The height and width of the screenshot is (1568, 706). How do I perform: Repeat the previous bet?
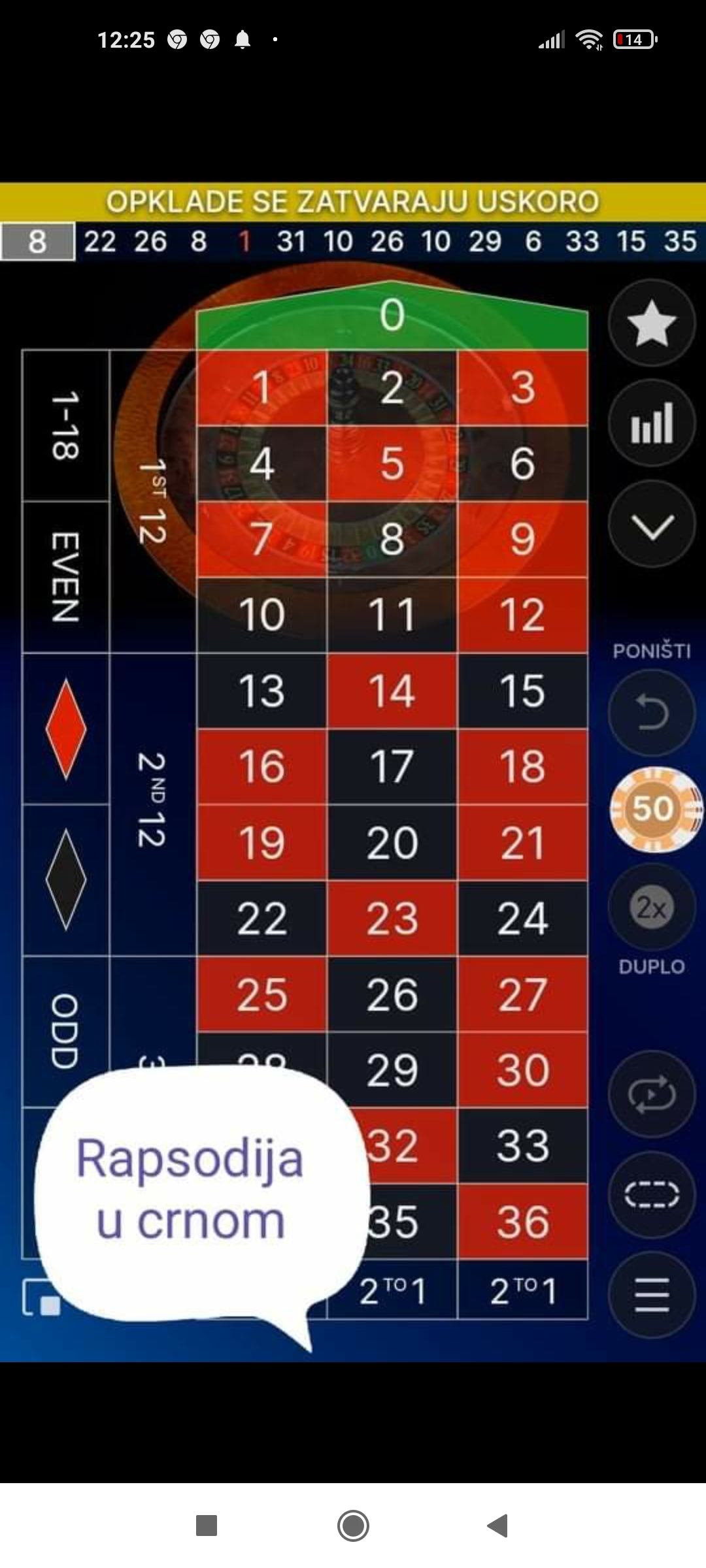click(x=651, y=1094)
